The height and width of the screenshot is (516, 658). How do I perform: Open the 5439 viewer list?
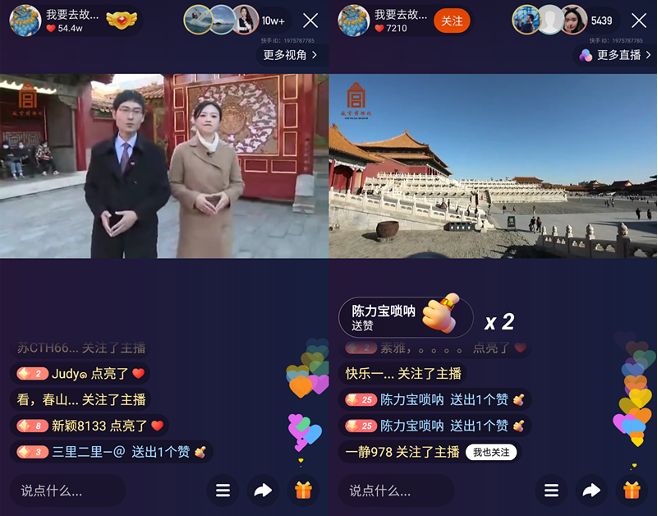coord(601,20)
